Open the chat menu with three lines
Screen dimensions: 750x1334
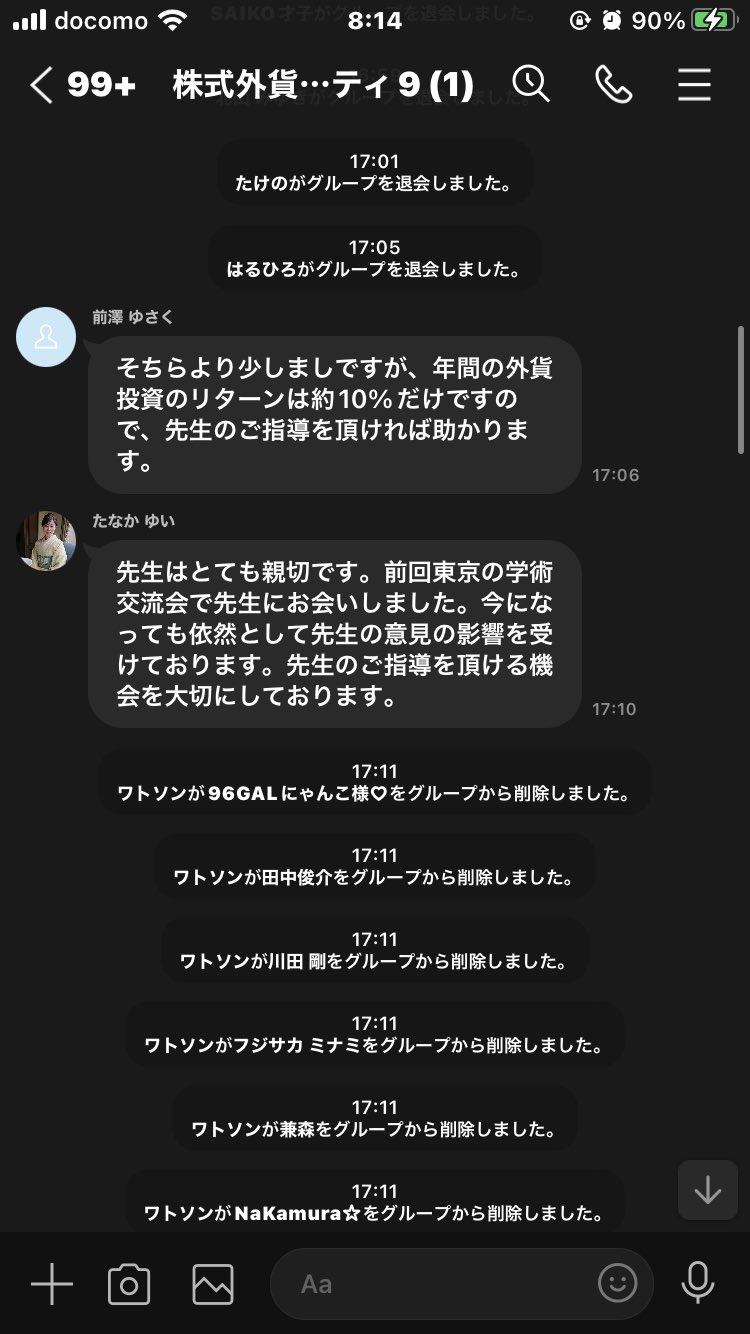(694, 85)
